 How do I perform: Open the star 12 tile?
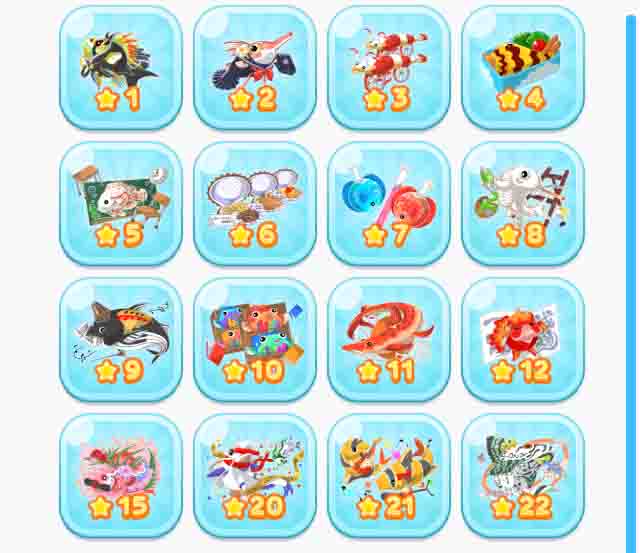(x=522, y=339)
